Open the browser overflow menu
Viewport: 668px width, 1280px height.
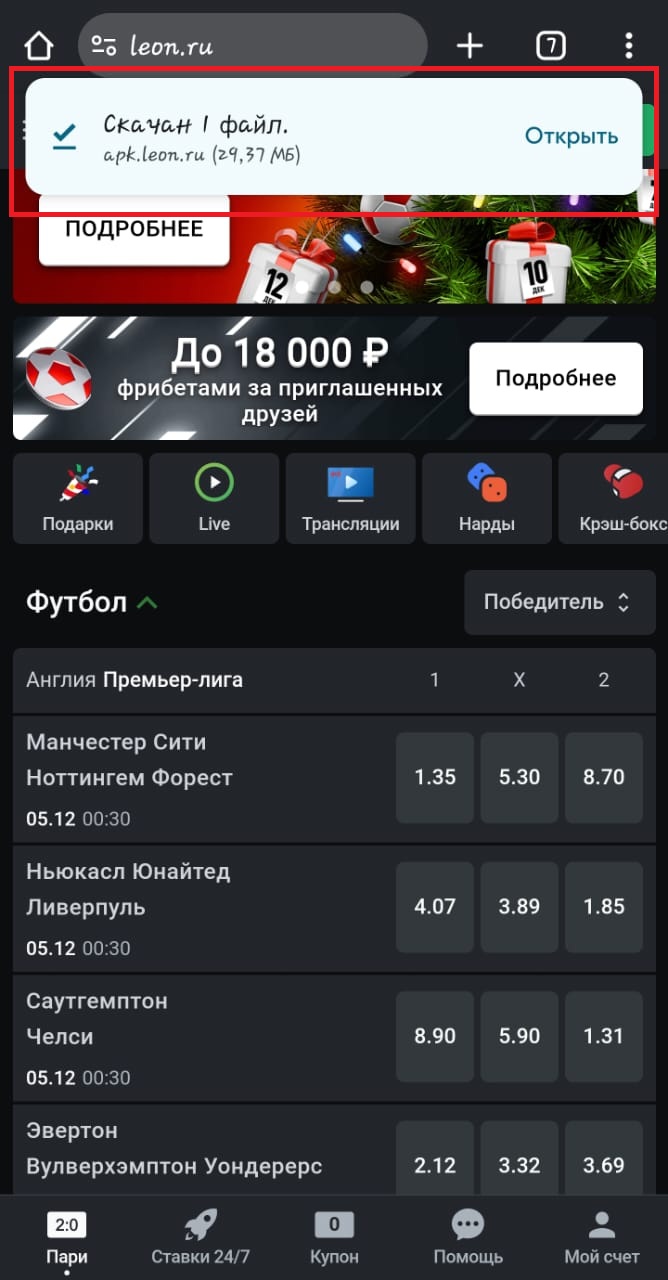coord(628,46)
